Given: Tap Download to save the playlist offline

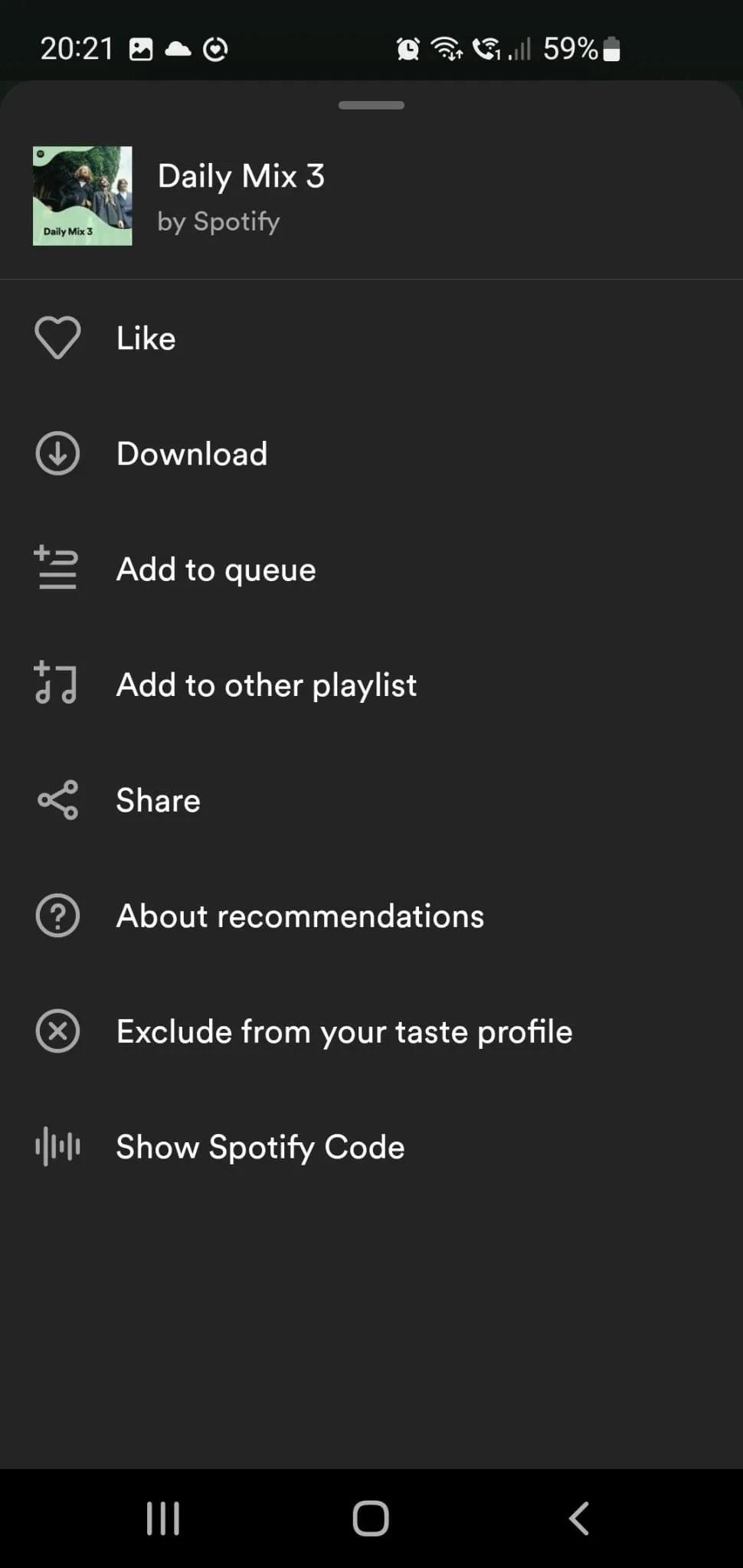Looking at the screenshot, I should pyautogui.click(x=191, y=452).
